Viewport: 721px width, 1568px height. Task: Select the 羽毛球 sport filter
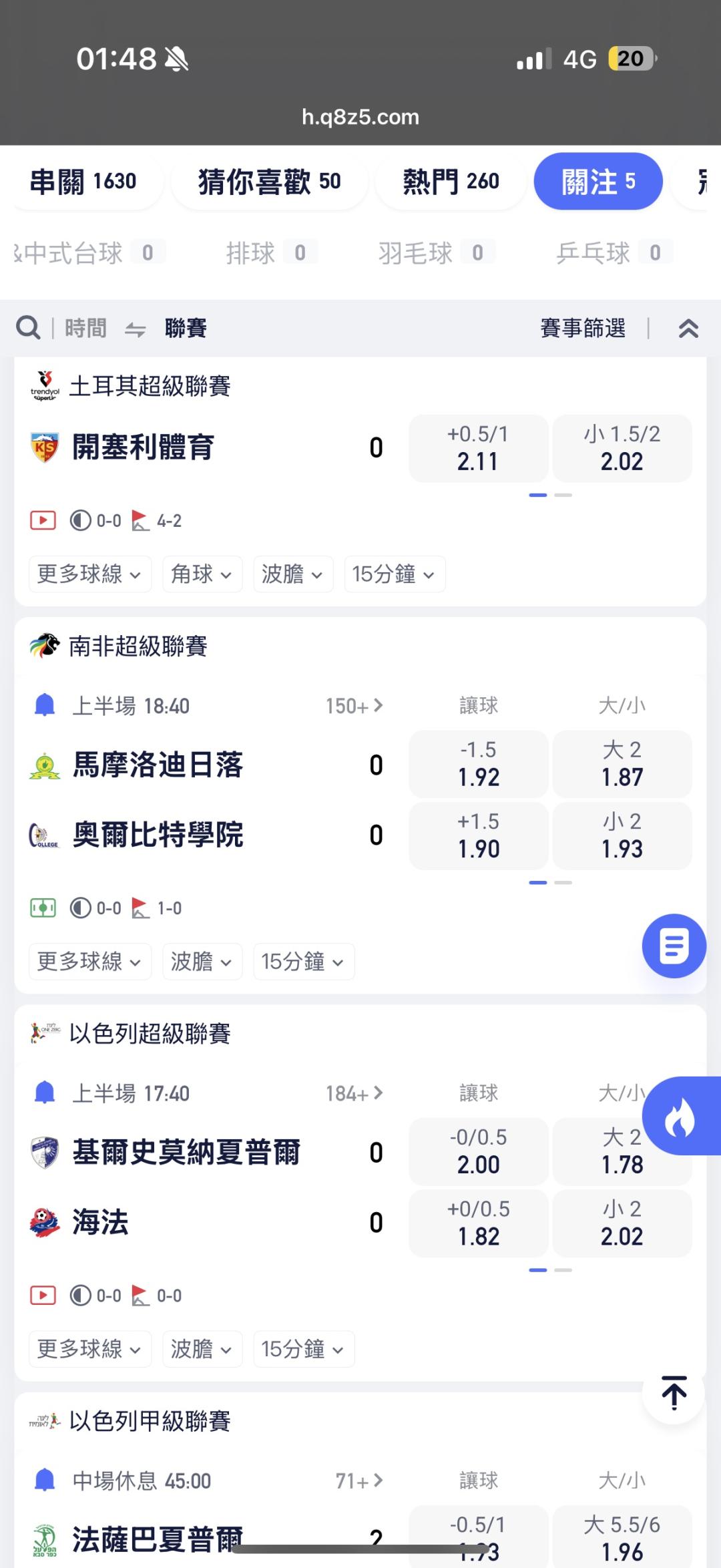[437, 252]
